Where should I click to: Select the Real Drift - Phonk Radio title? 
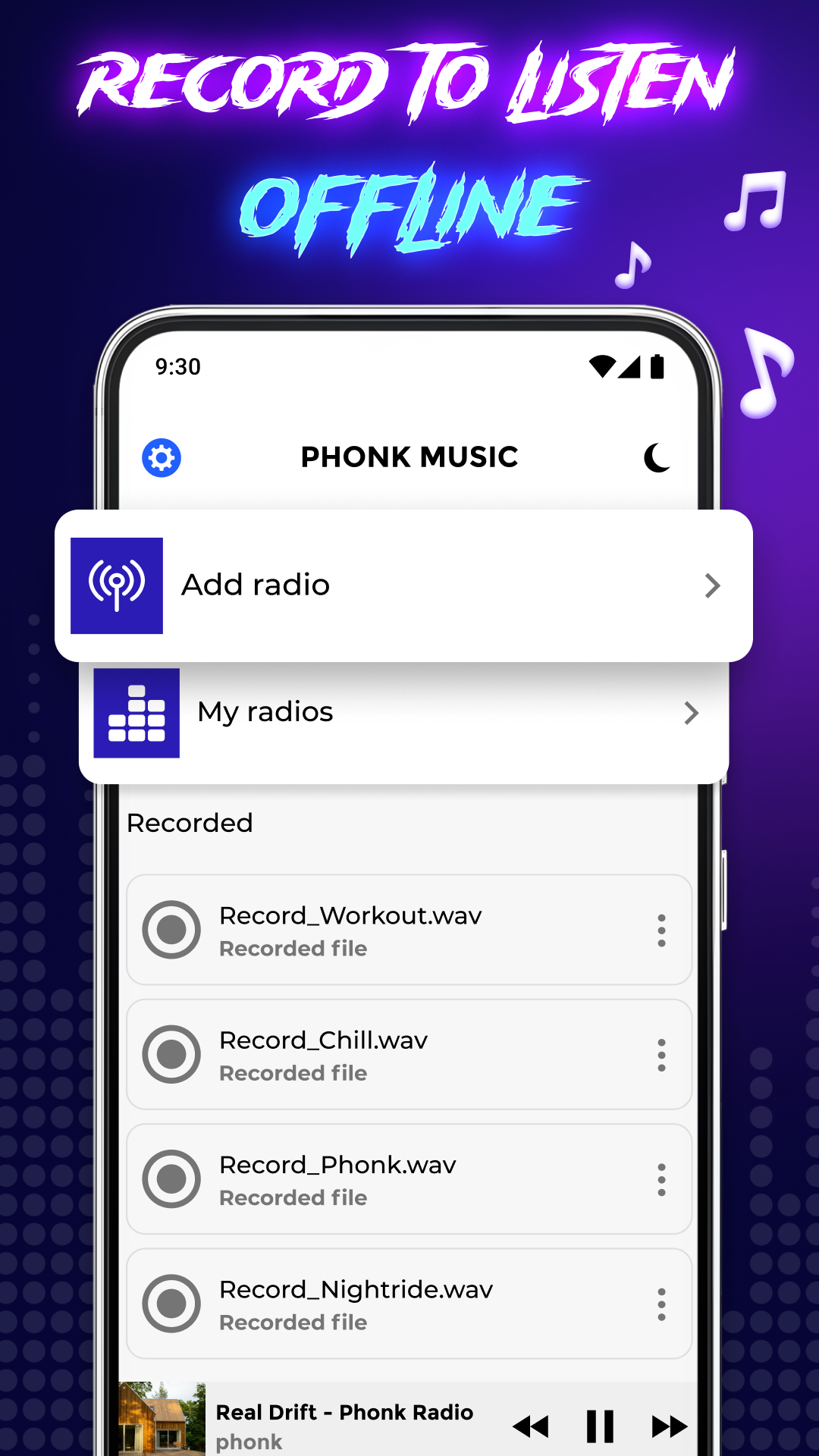[x=345, y=1412]
